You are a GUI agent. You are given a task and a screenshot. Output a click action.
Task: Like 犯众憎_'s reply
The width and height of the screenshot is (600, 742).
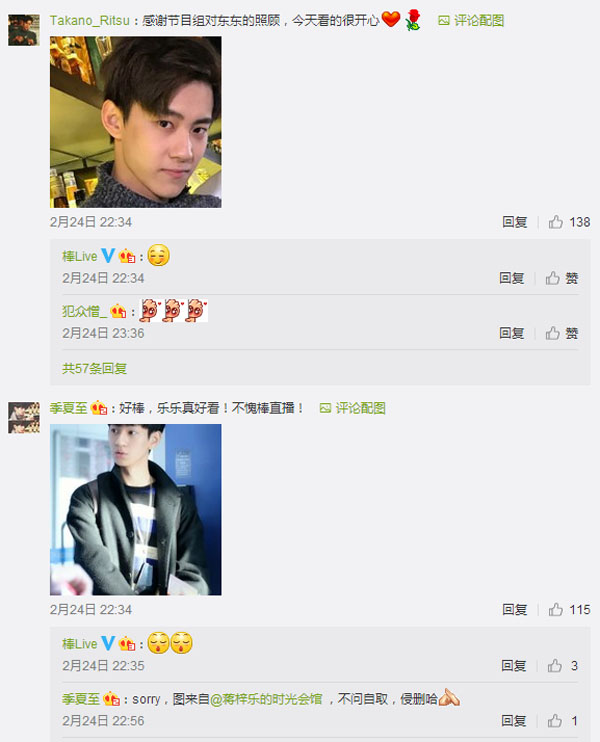pyautogui.click(x=562, y=333)
